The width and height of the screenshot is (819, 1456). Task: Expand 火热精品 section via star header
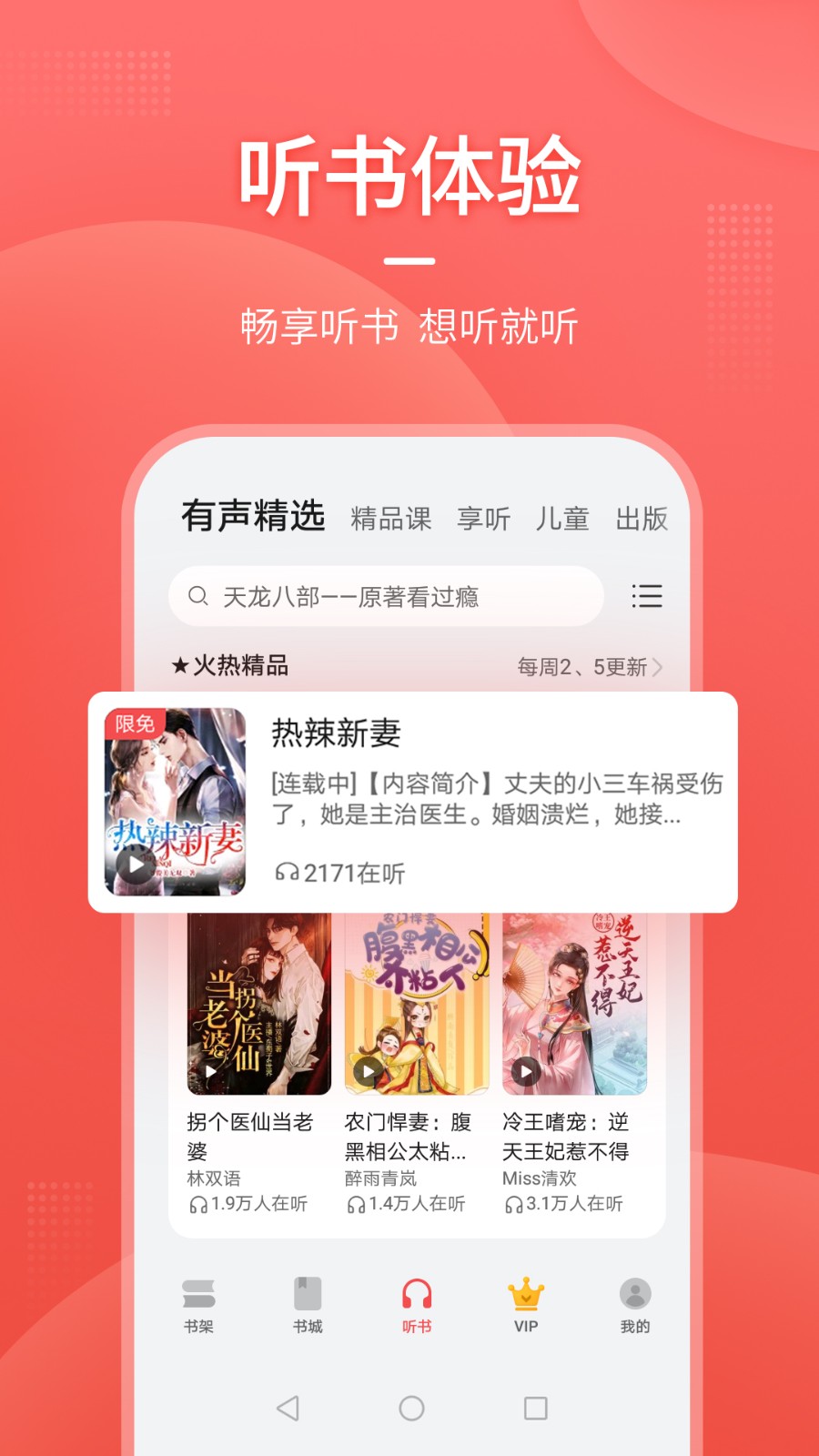(230, 667)
